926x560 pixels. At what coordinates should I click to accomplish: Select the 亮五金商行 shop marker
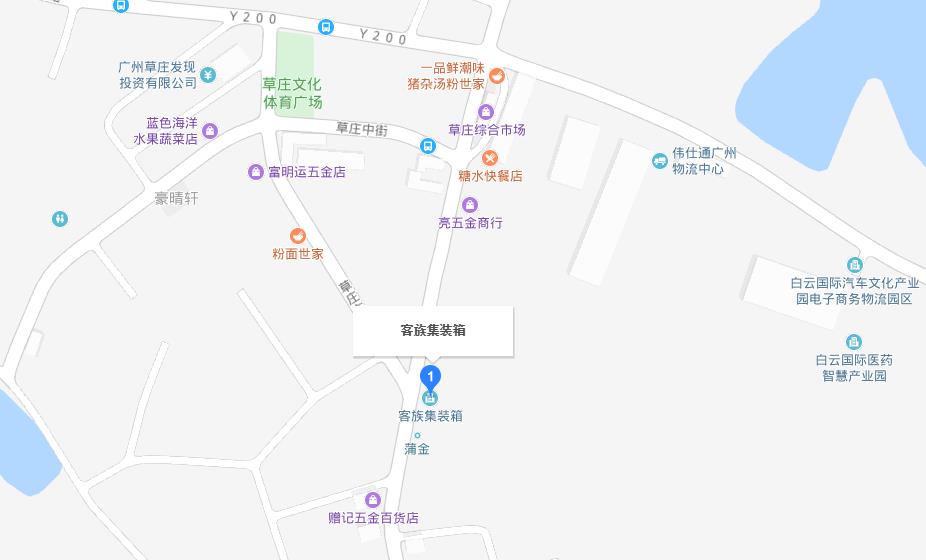click(x=470, y=205)
